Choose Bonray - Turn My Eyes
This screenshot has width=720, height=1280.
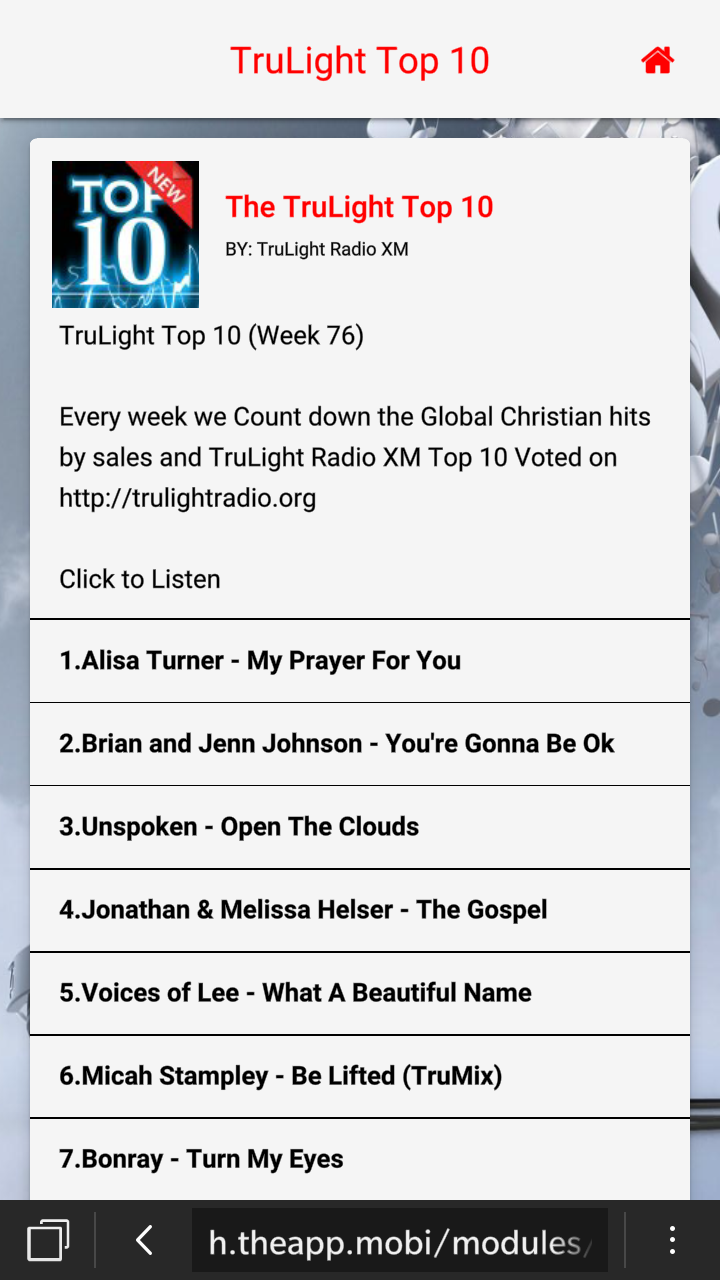360,1159
